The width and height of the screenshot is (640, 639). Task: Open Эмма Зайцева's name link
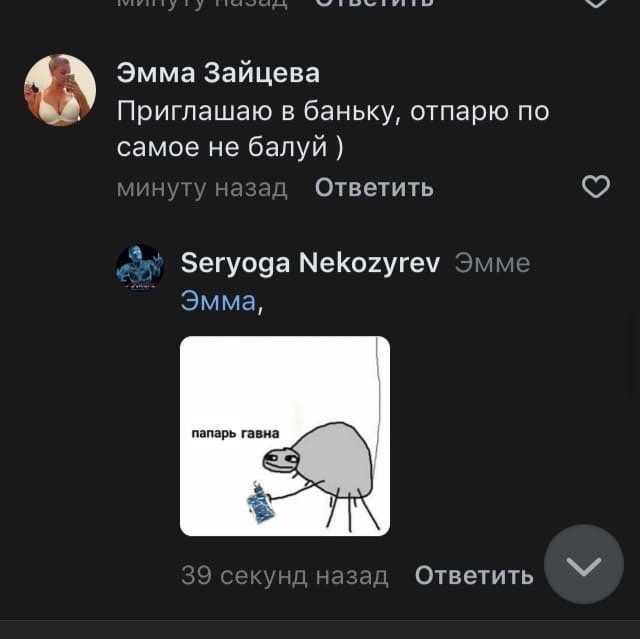218,73
